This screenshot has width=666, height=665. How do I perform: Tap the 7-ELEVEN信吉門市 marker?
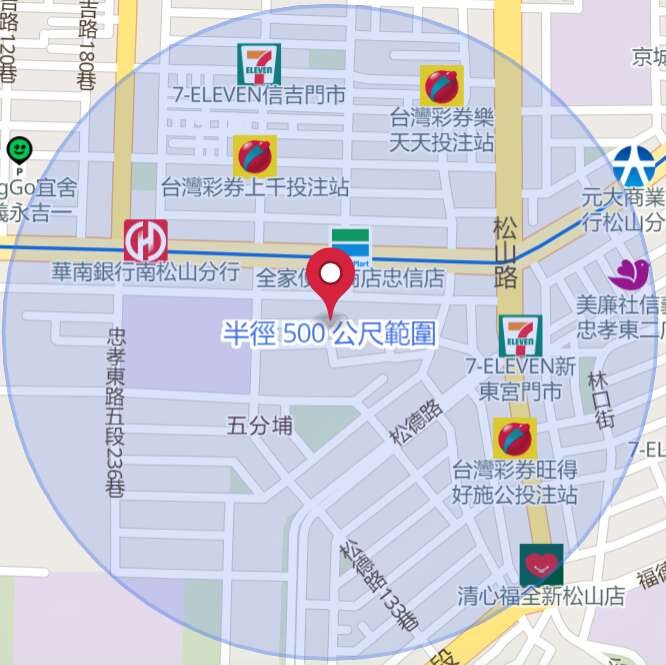(x=258, y=64)
